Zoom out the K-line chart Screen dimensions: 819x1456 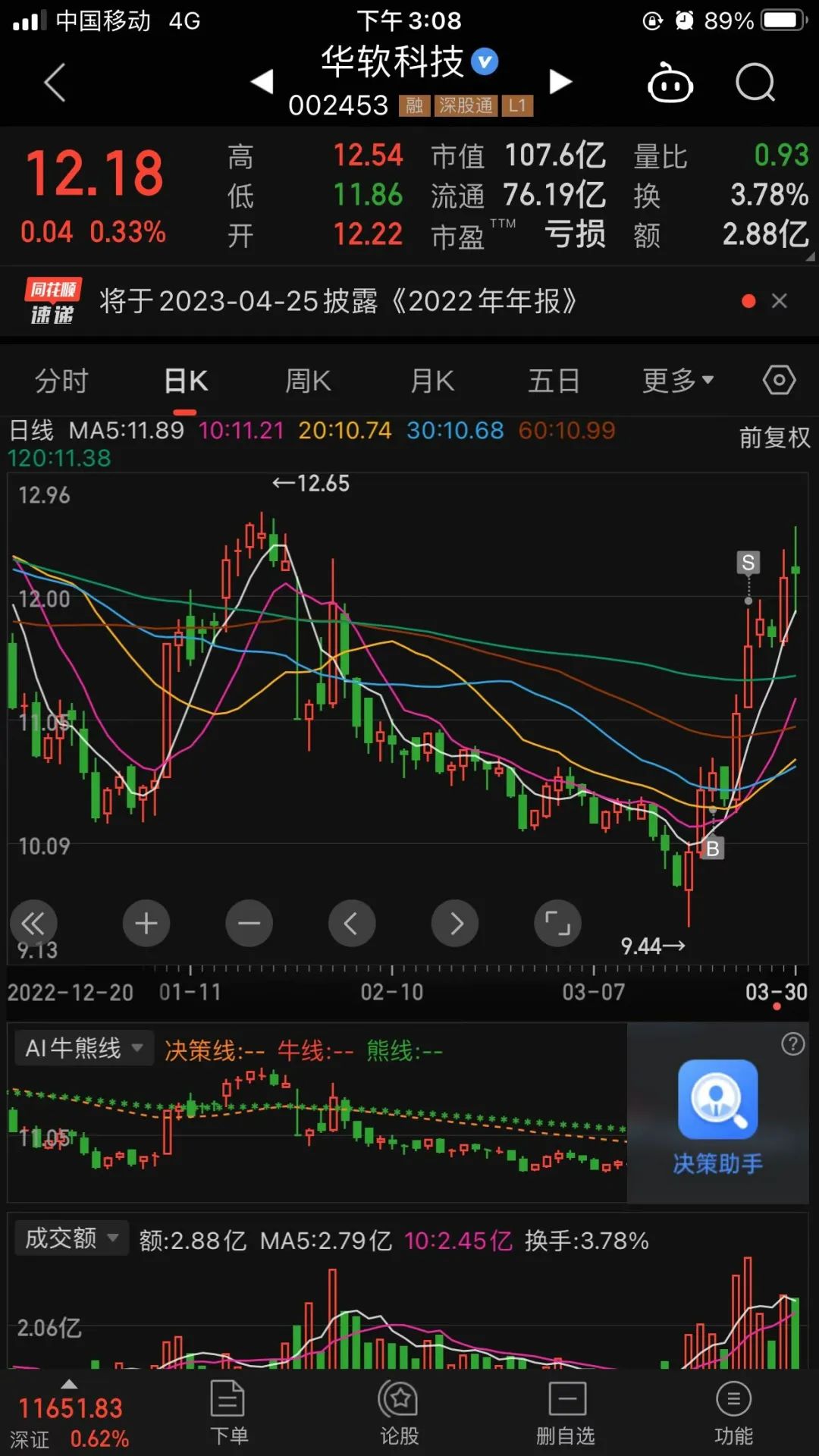pos(249,924)
